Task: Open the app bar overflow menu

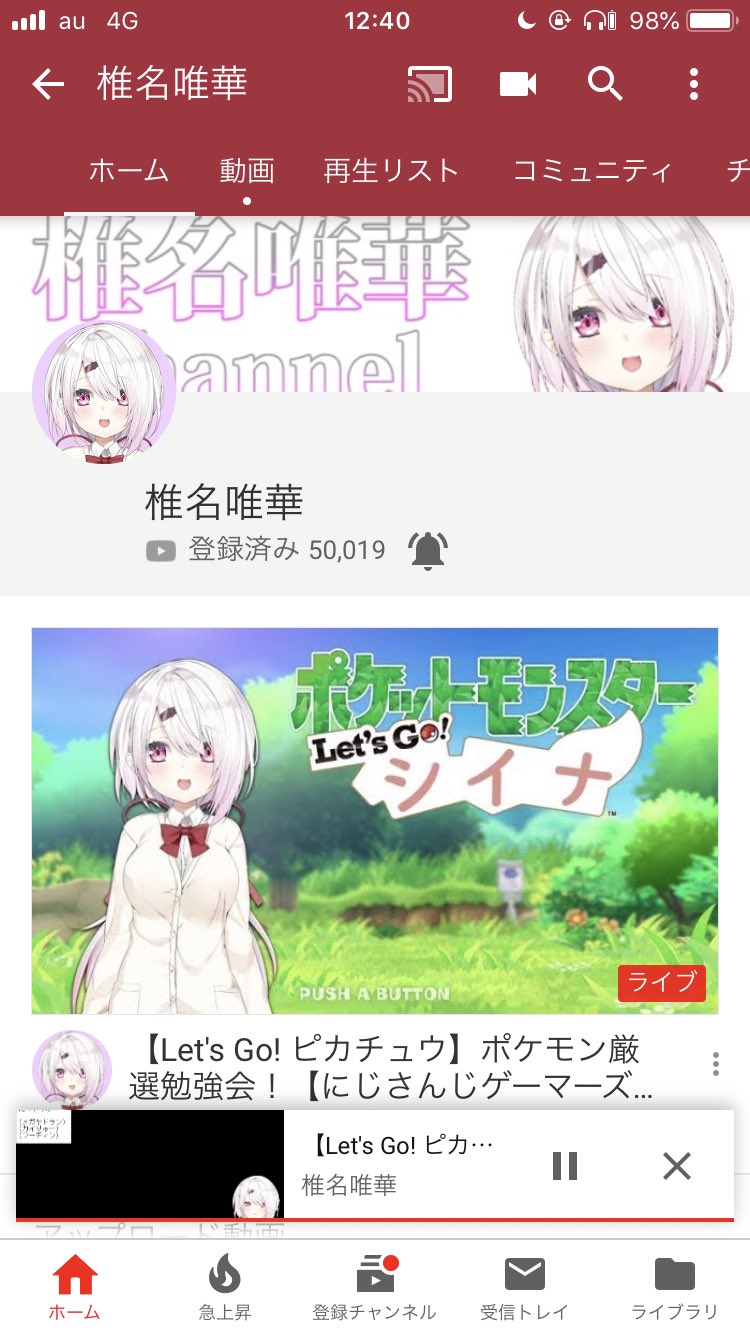Action: click(693, 85)
